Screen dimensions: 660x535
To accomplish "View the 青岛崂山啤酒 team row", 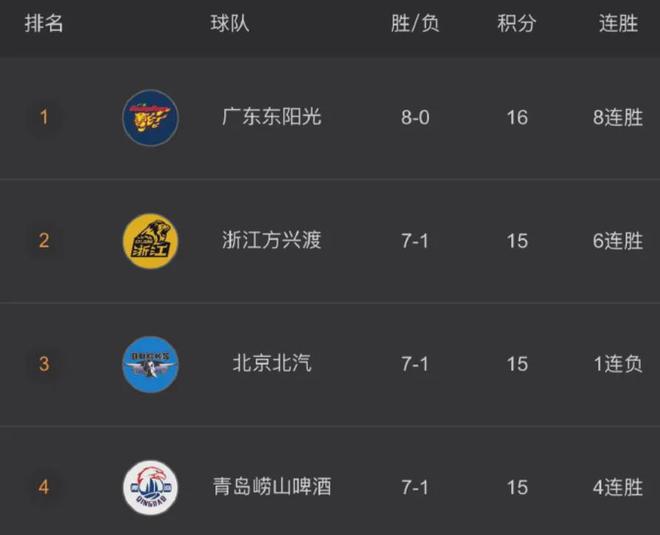I will [271, 488].
